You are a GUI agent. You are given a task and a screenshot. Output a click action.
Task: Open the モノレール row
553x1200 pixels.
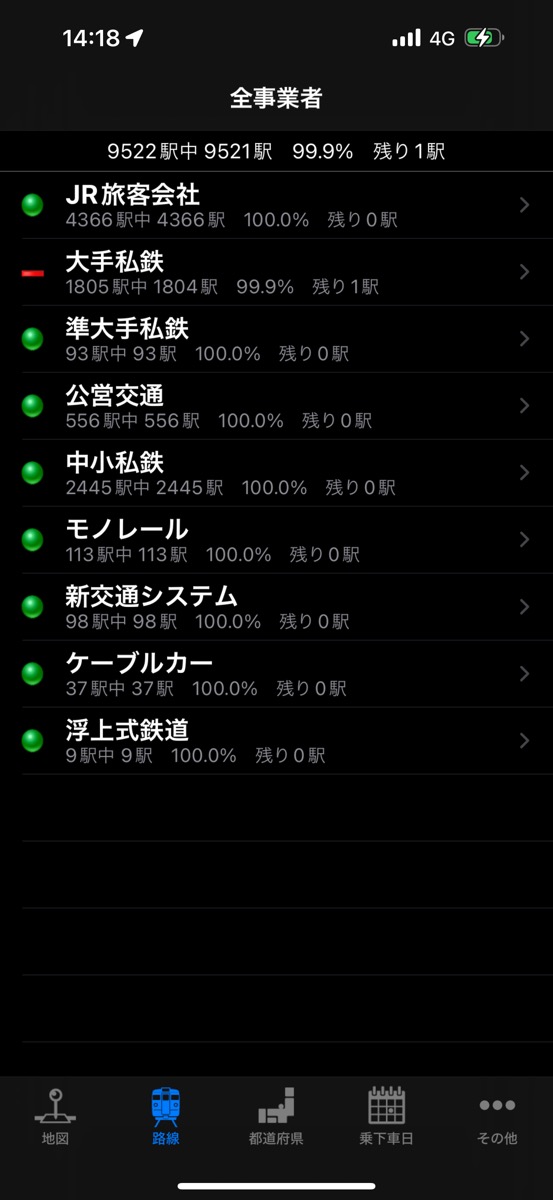276,540
